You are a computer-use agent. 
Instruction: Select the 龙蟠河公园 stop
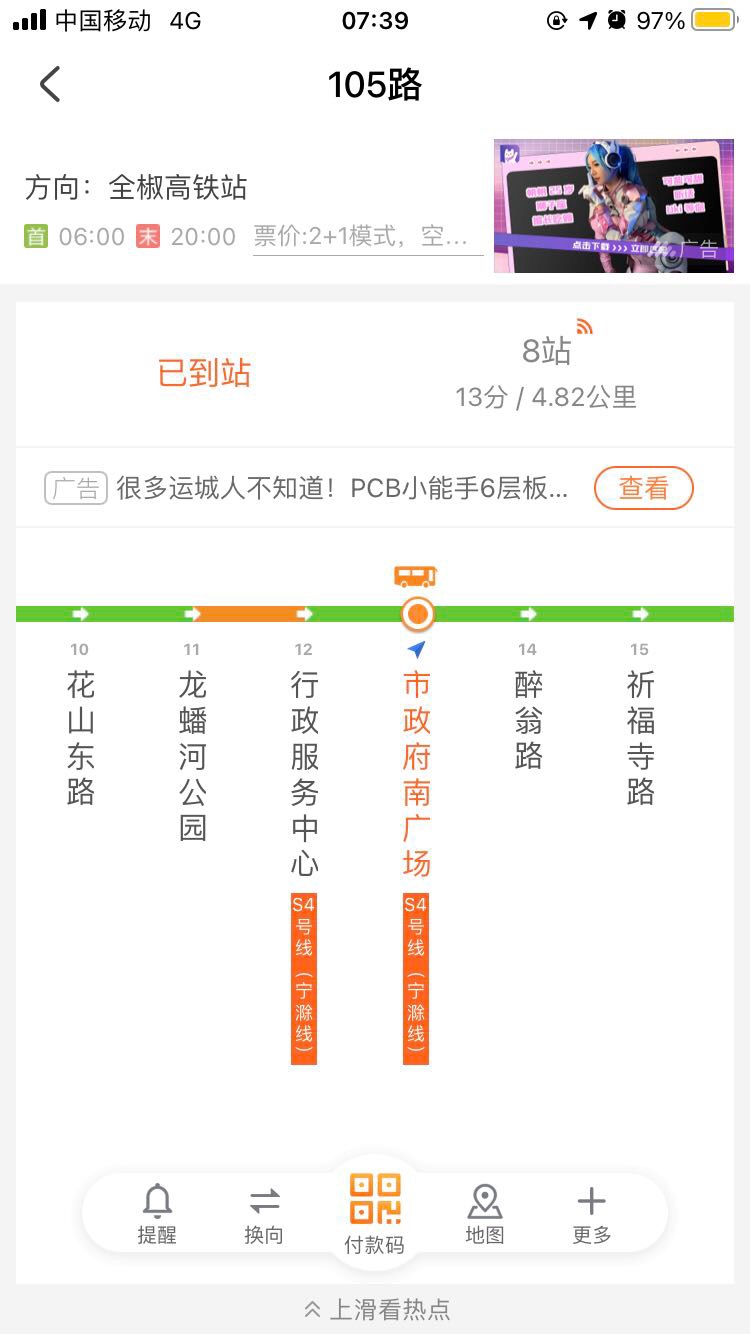coord(192,755)
